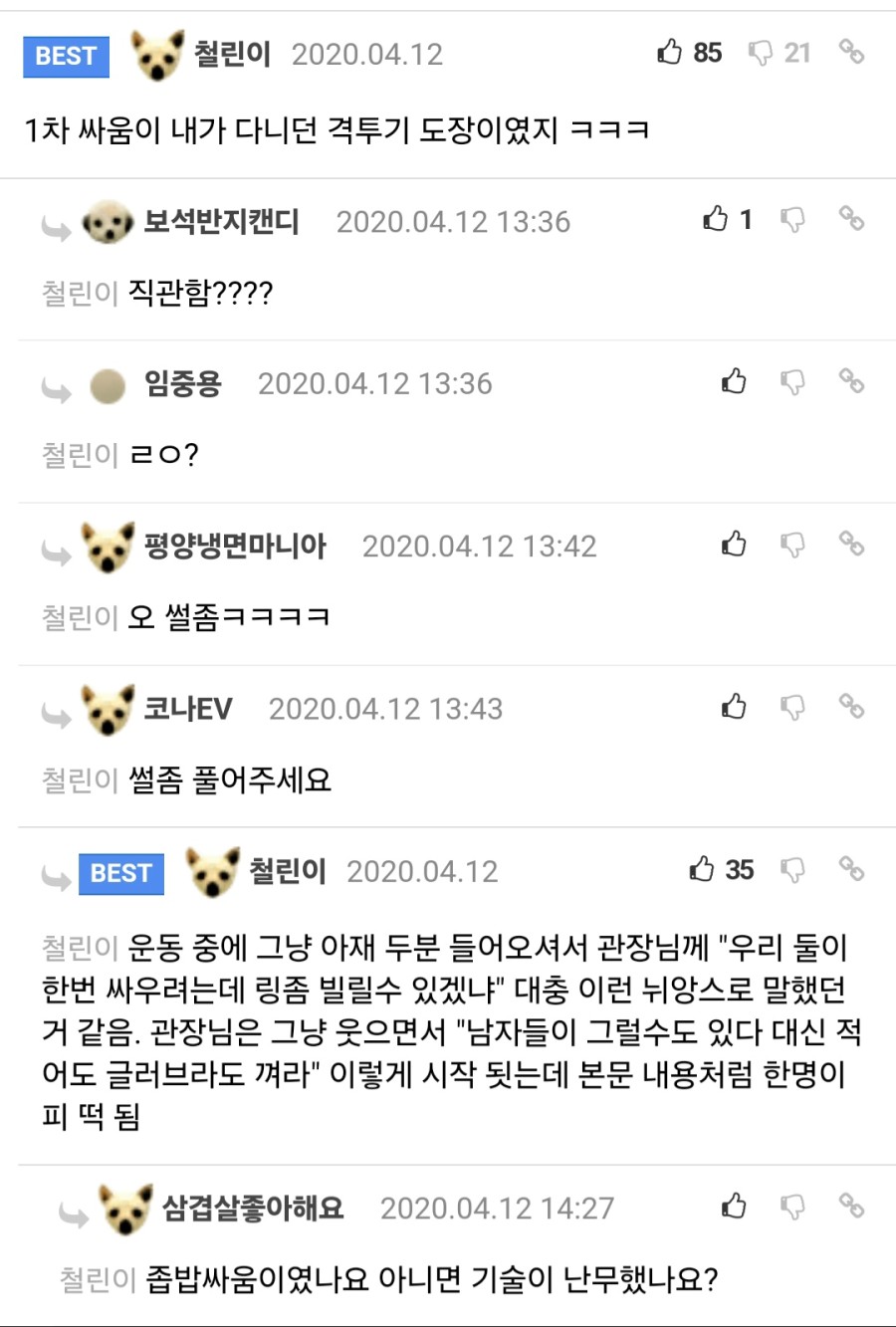Downvote 철린이's BEST reply with 35 likes
This screenshot has height=1327, width=896.
793,871
